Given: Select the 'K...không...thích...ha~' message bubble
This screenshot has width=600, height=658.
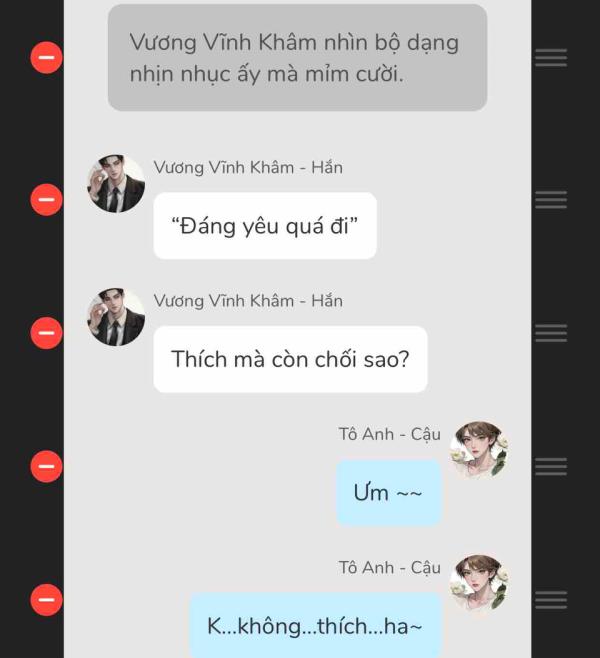Looking at the screenshot, I should point(315,626).
